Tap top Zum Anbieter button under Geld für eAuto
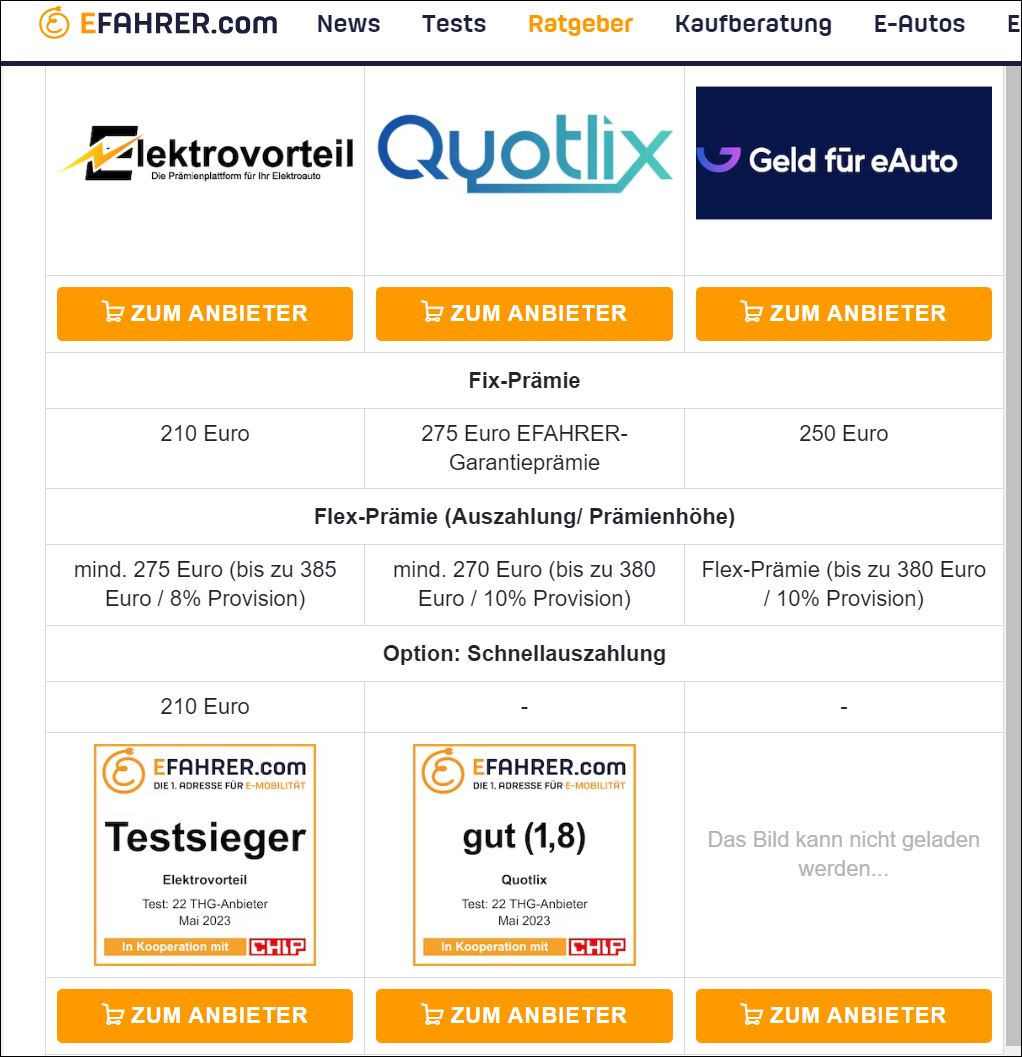 coord(843,314)
